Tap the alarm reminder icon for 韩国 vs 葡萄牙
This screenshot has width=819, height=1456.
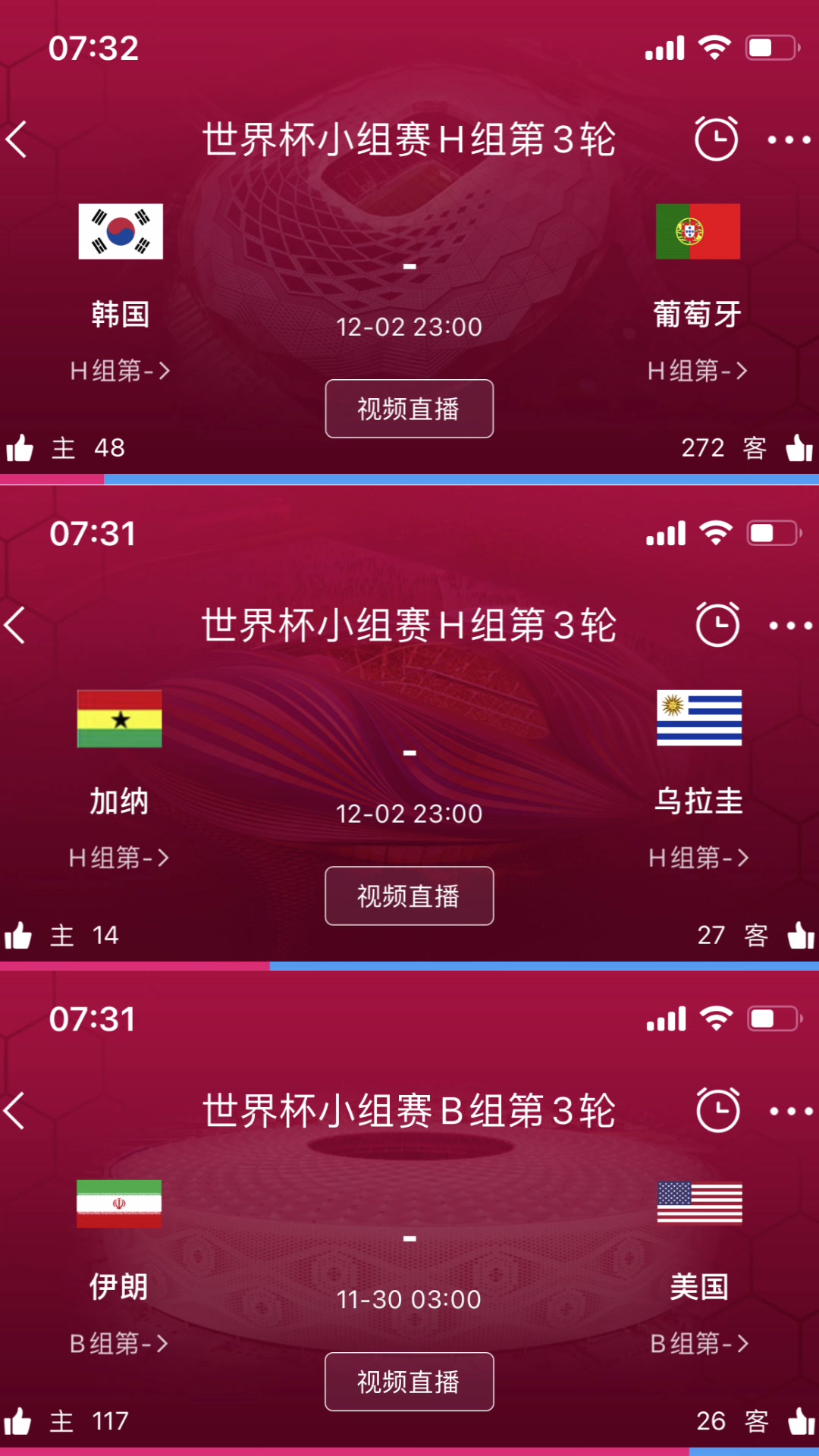click(x=715, y=140)
